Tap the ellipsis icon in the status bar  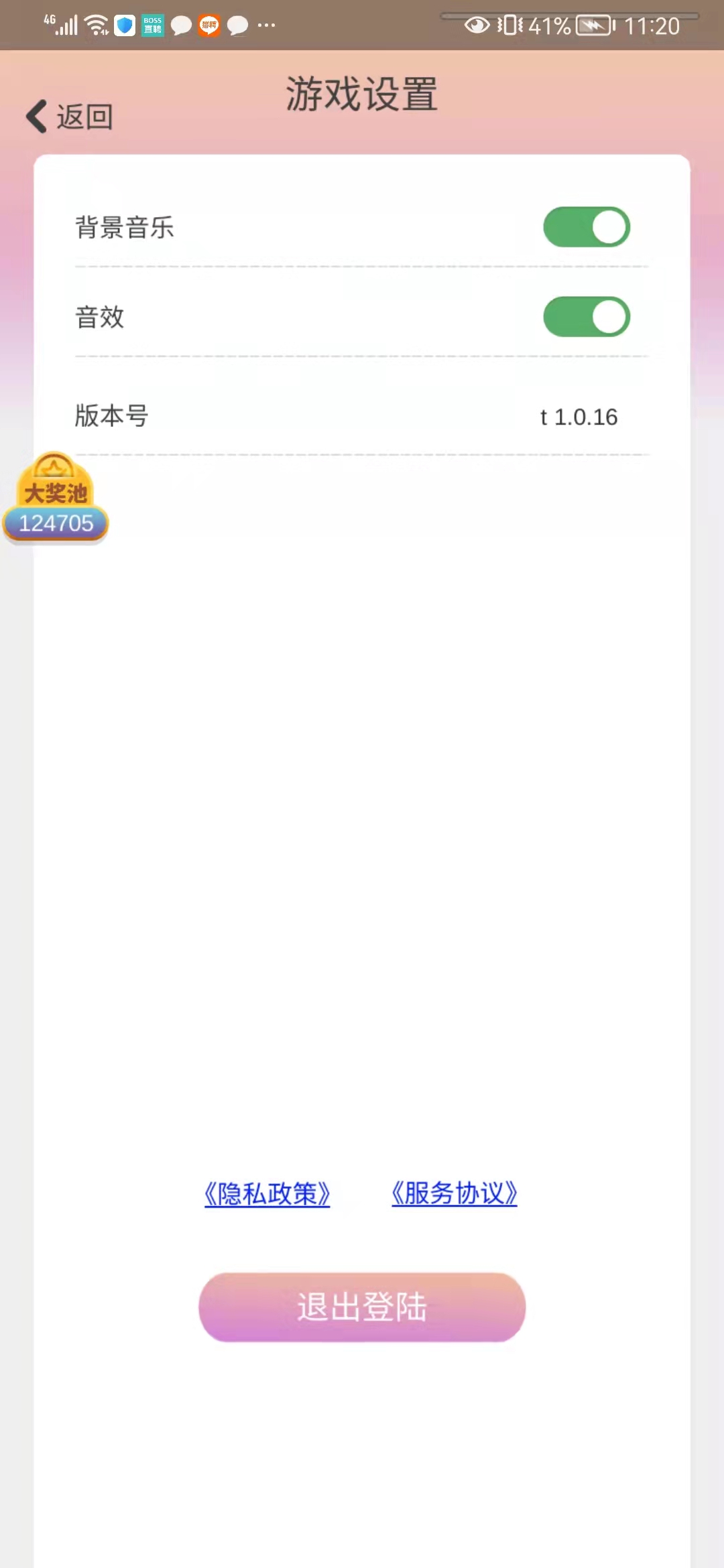(x=267, y=27)
